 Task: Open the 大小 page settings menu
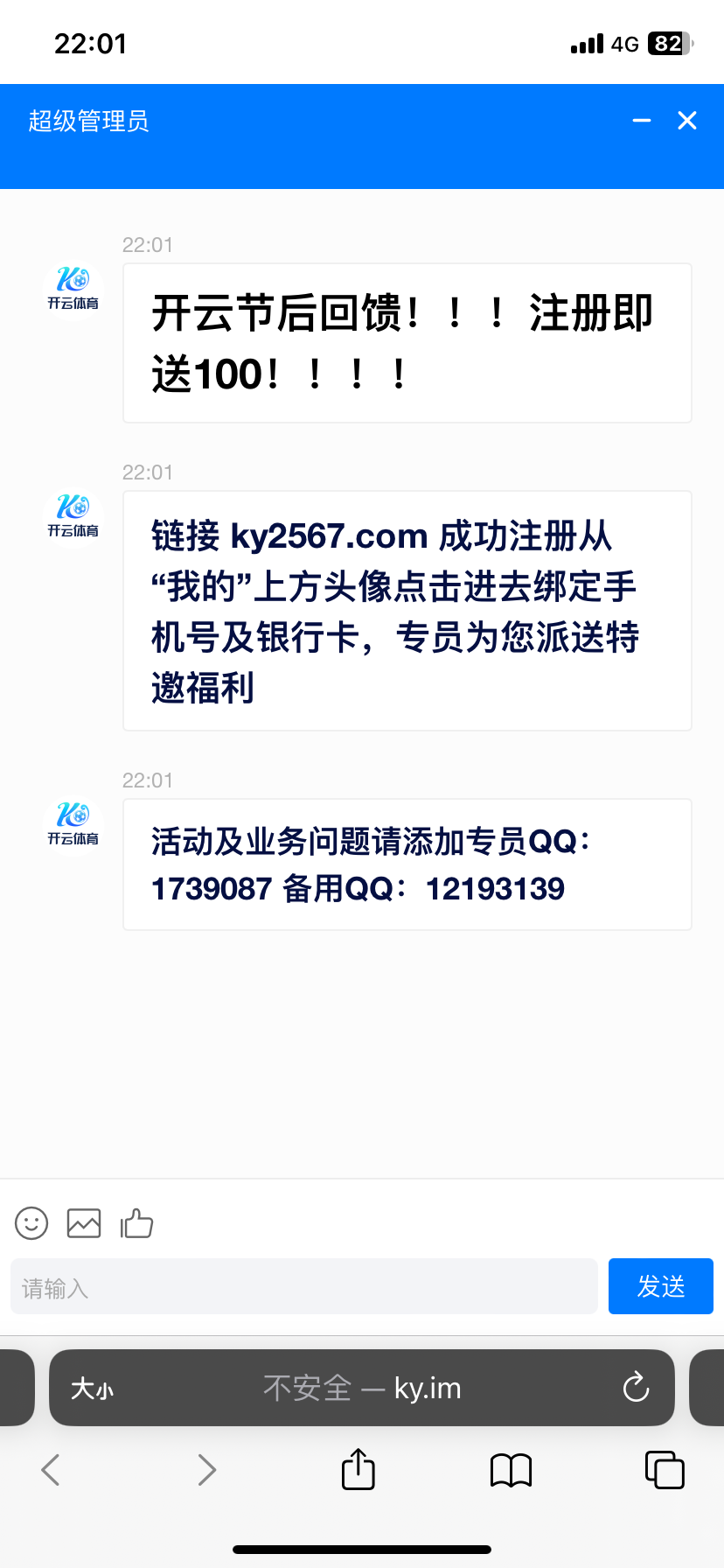point(92,1389)
